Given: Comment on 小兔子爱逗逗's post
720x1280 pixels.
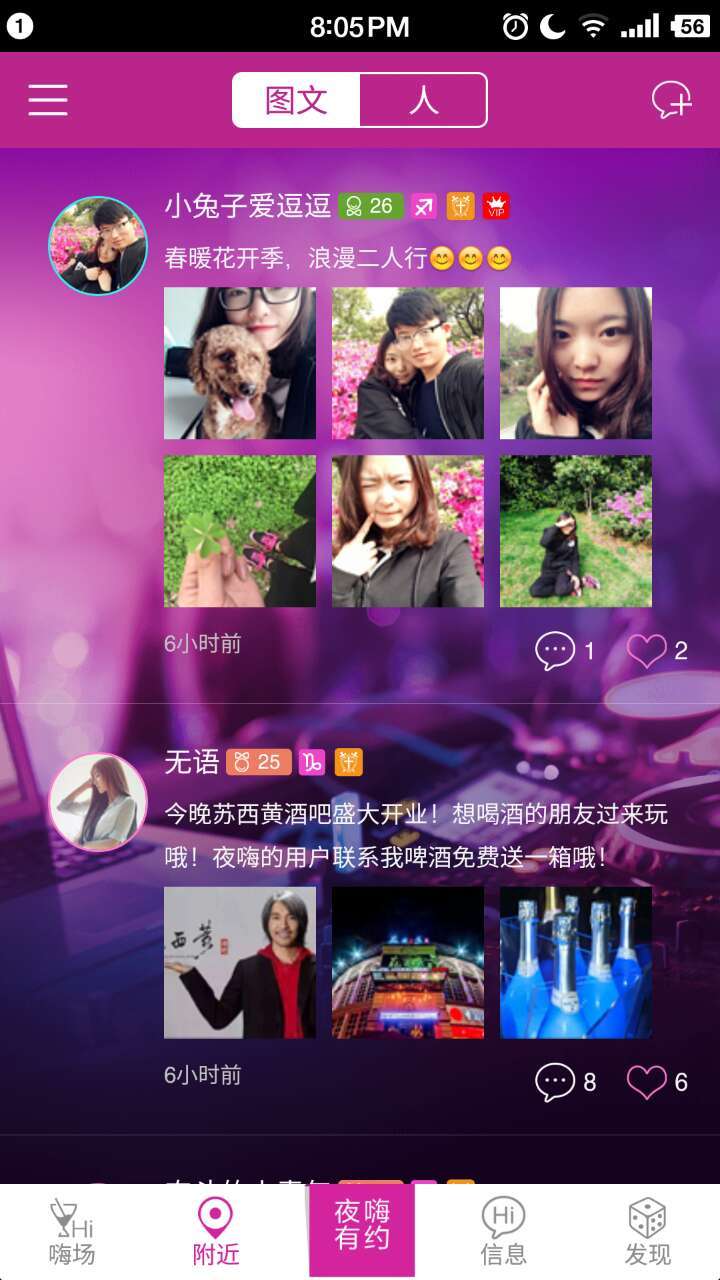Looking at the screenshot, I should (556, 651).
